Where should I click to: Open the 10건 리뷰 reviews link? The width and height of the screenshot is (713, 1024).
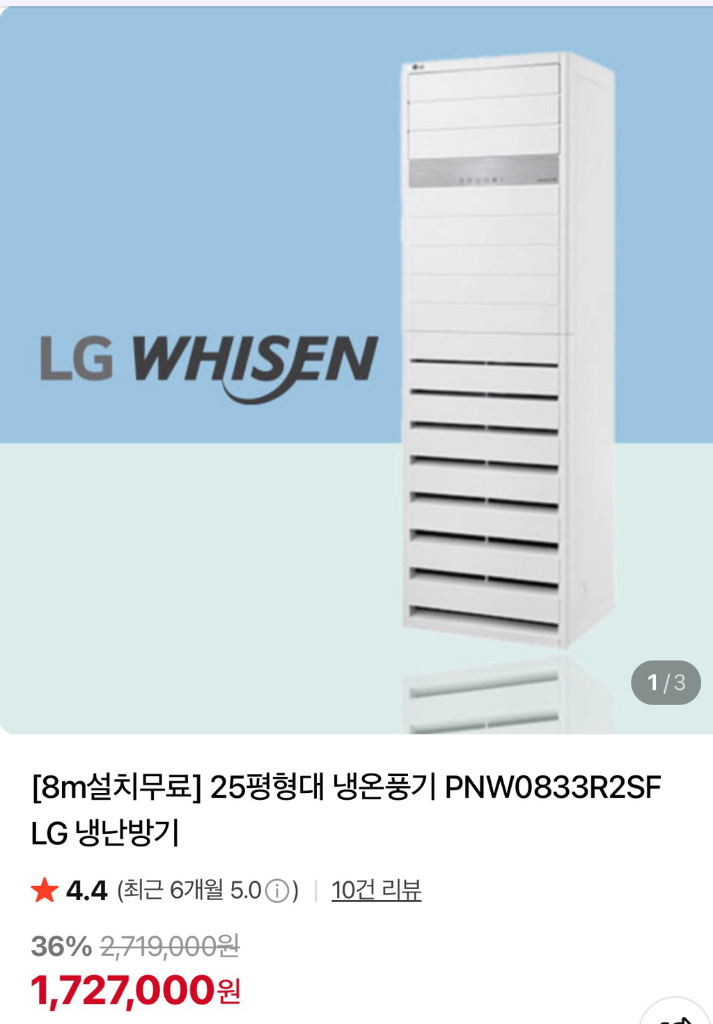376,890
